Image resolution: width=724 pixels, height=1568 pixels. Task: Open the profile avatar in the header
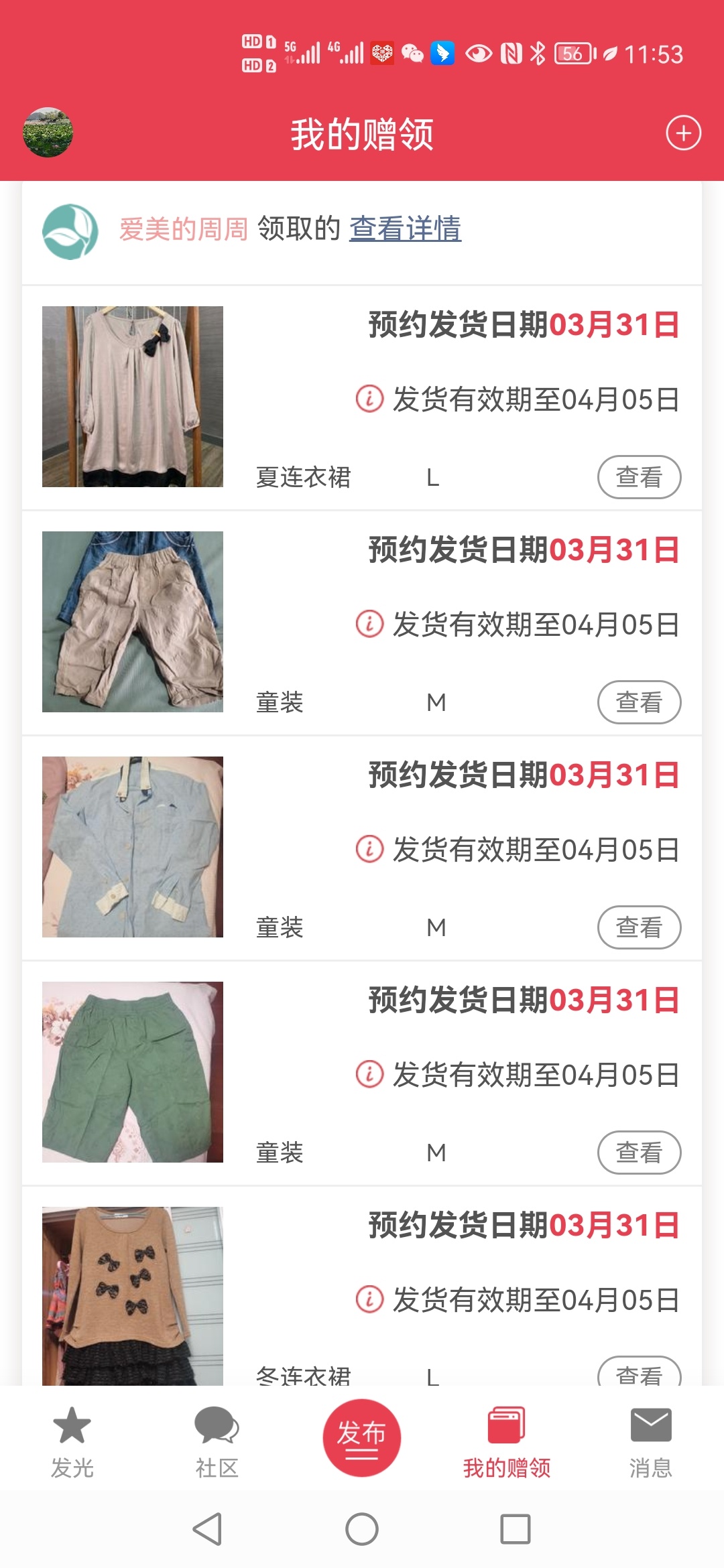pos(48,133)
